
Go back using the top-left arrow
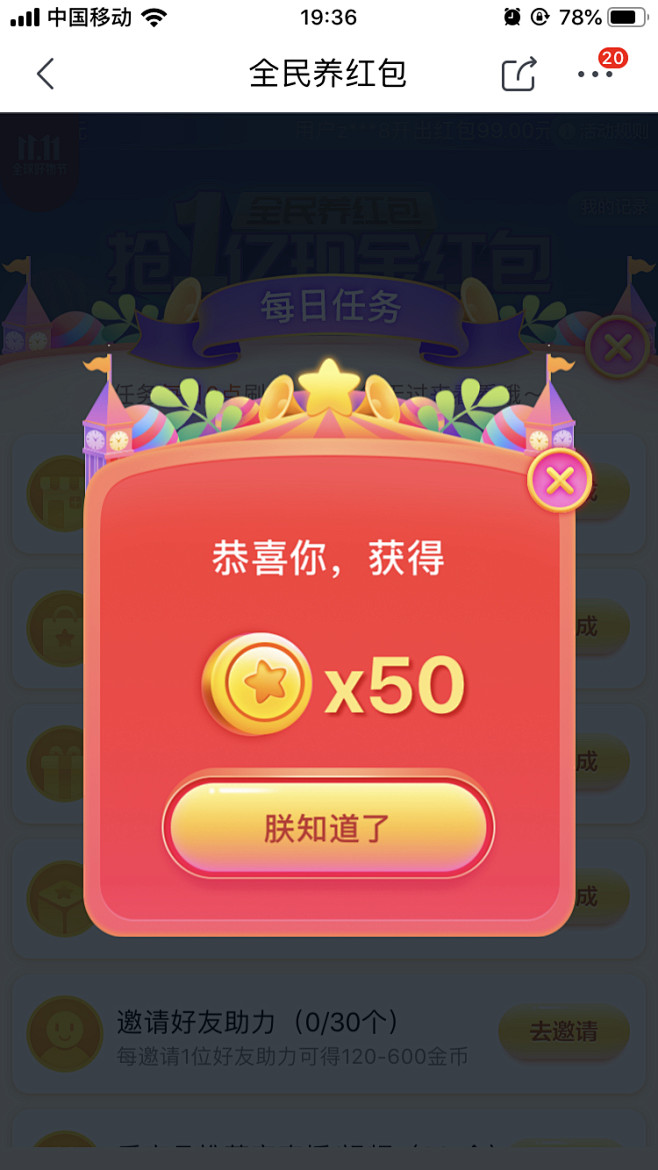(x=45, y=74)
